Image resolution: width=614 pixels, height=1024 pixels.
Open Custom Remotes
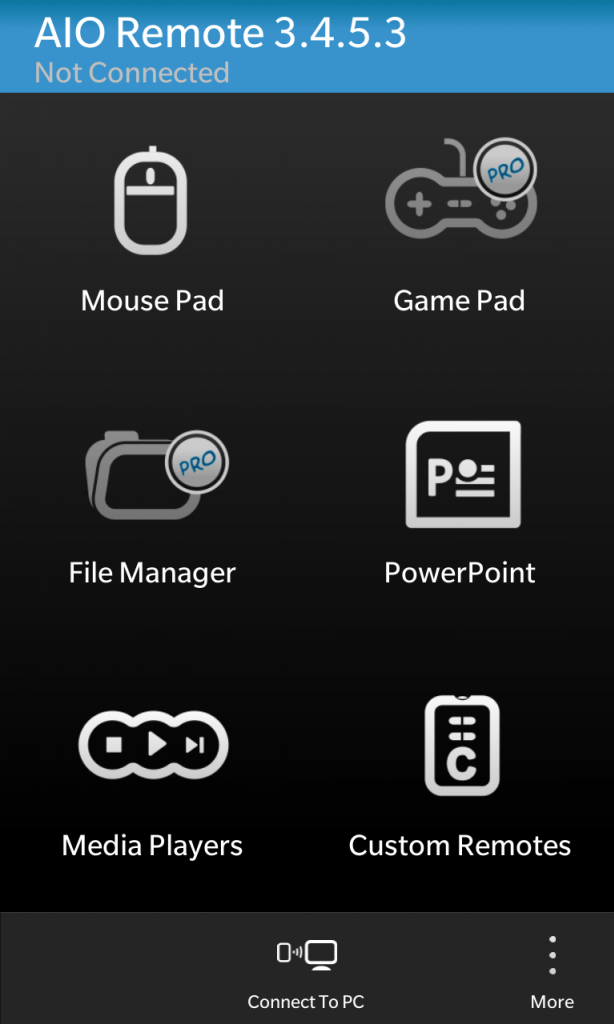coord(460,777)
